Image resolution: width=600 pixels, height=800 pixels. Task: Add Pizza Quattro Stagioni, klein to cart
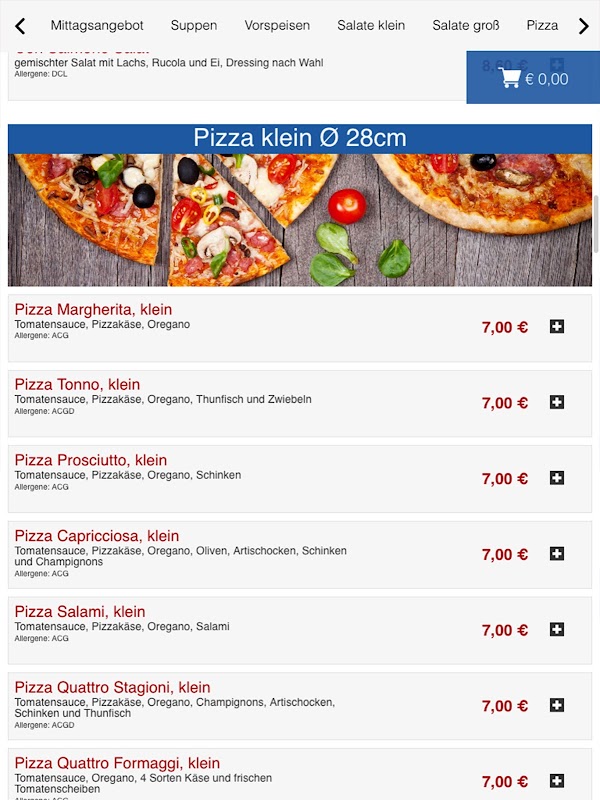point(557,705)
